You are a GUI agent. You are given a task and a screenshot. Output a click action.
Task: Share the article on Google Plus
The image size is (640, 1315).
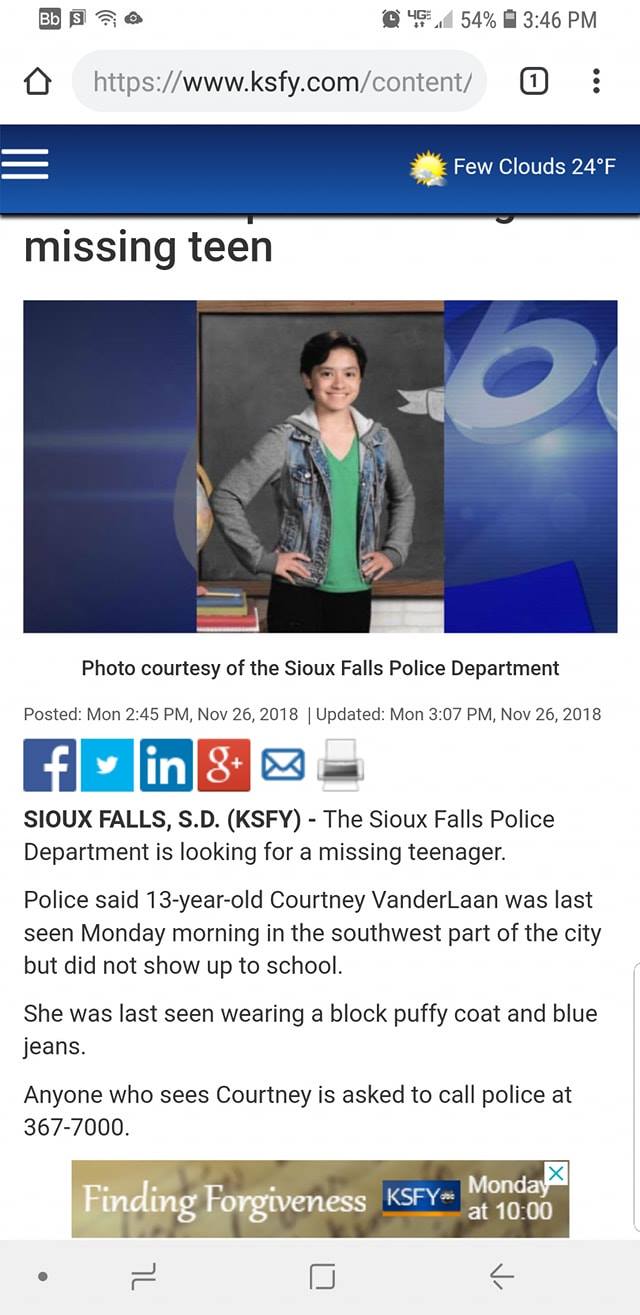coord(223,766)
